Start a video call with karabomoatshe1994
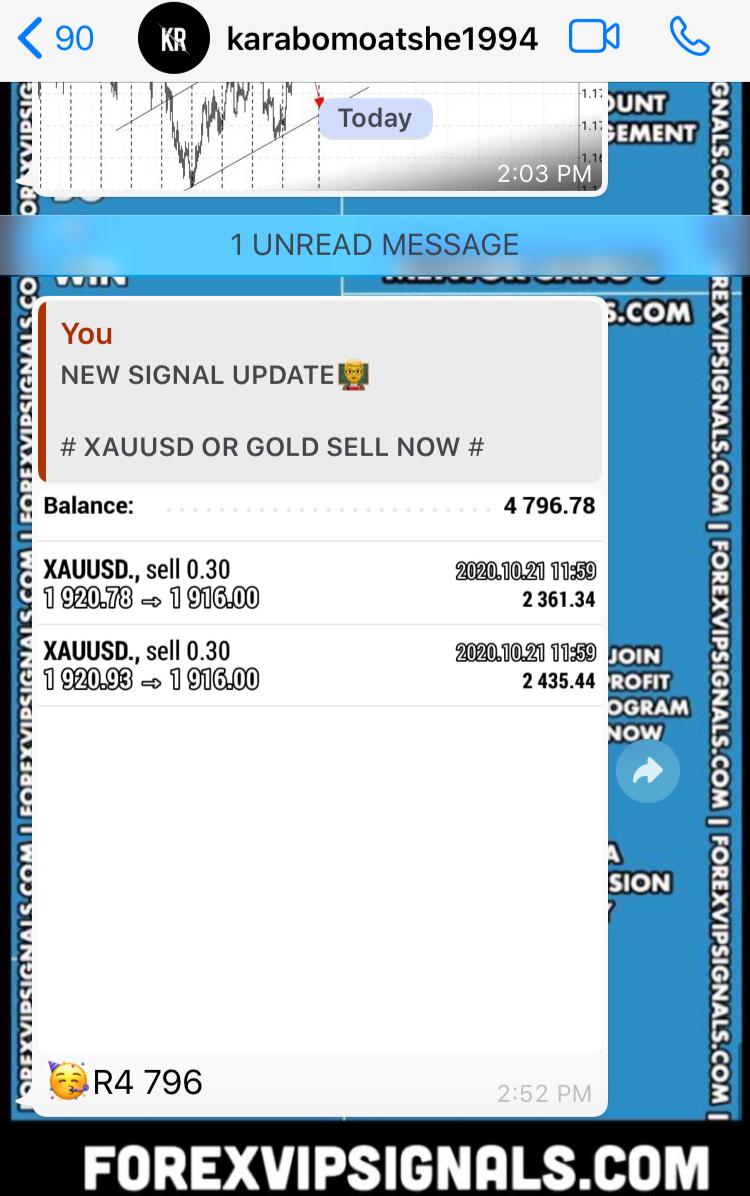Image resolution: width=750 pixels, height=1196 pixels. (594, 38)
